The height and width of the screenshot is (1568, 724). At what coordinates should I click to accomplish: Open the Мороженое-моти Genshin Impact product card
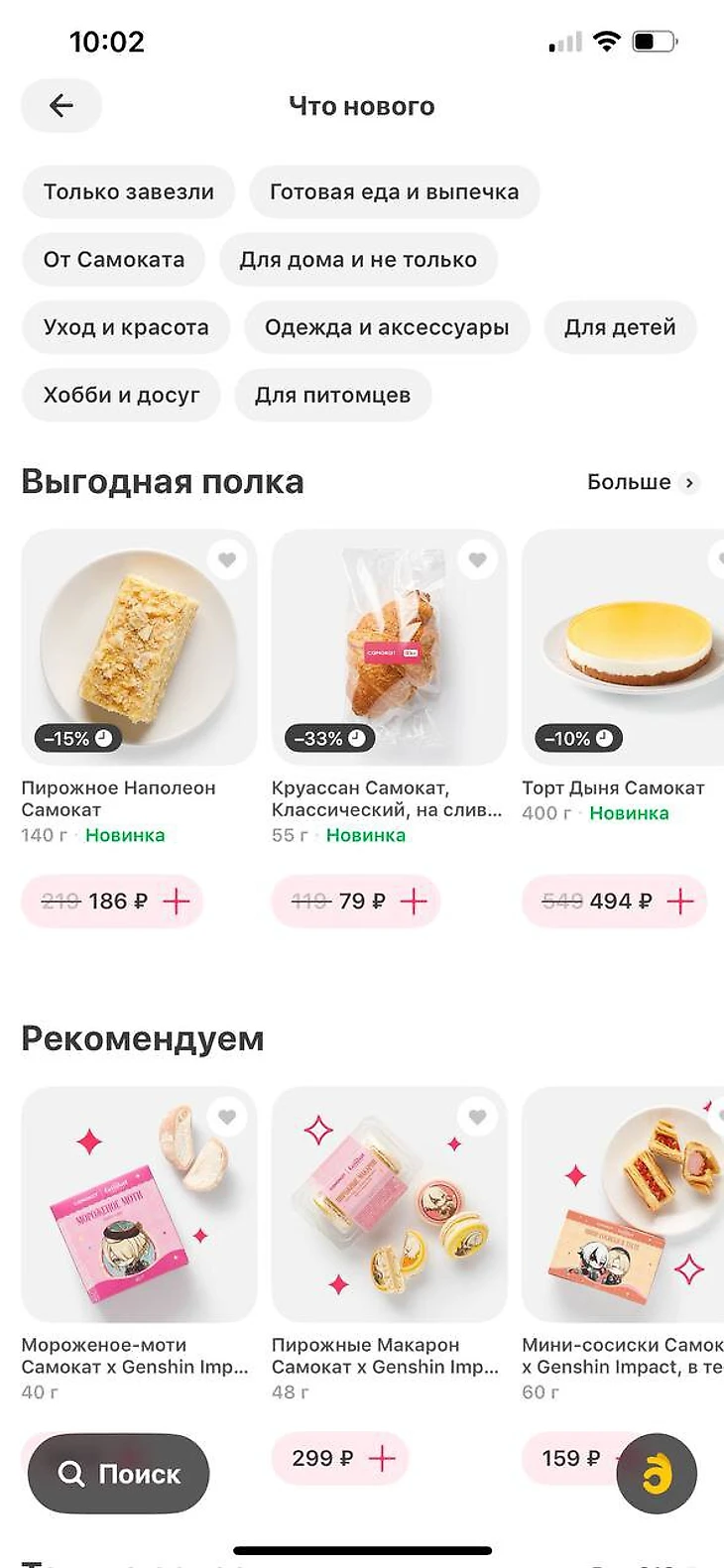click(139, 1205)
